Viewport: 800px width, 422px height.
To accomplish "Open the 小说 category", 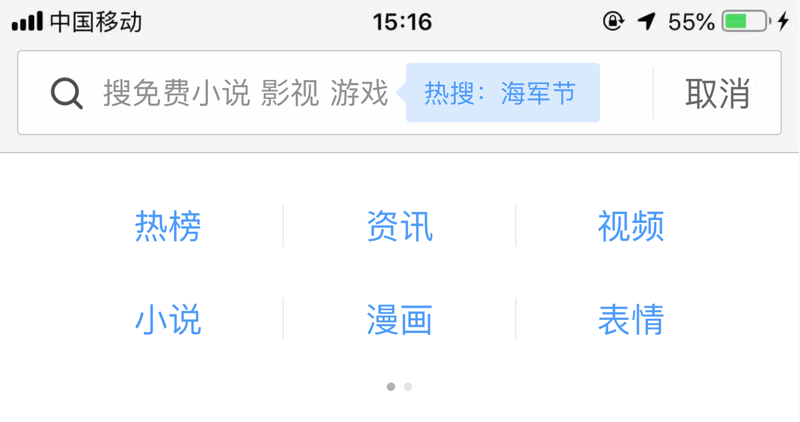I will [x=168, y=319].
